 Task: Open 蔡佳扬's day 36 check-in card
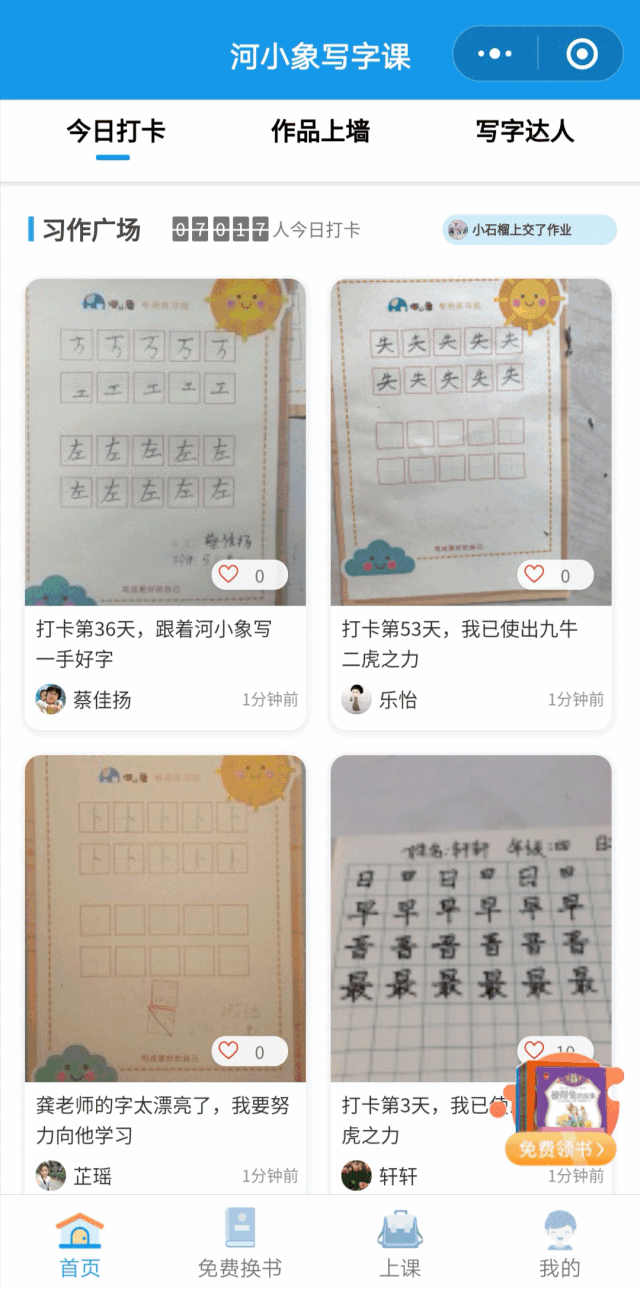(165, 440)
